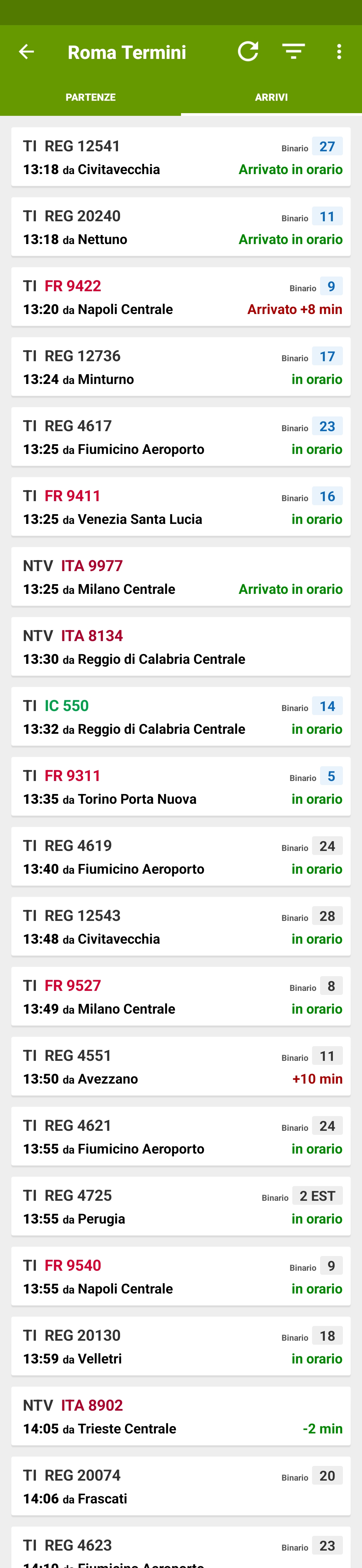
Task: Show REG 20130 from Velletri
Action: coord(181,1347)
